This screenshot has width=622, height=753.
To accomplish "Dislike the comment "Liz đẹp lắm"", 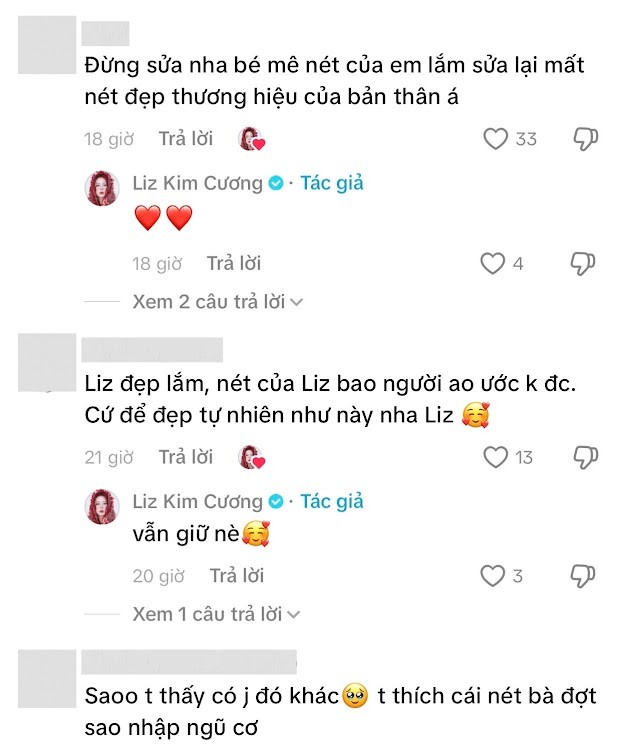I will (585, 457).
